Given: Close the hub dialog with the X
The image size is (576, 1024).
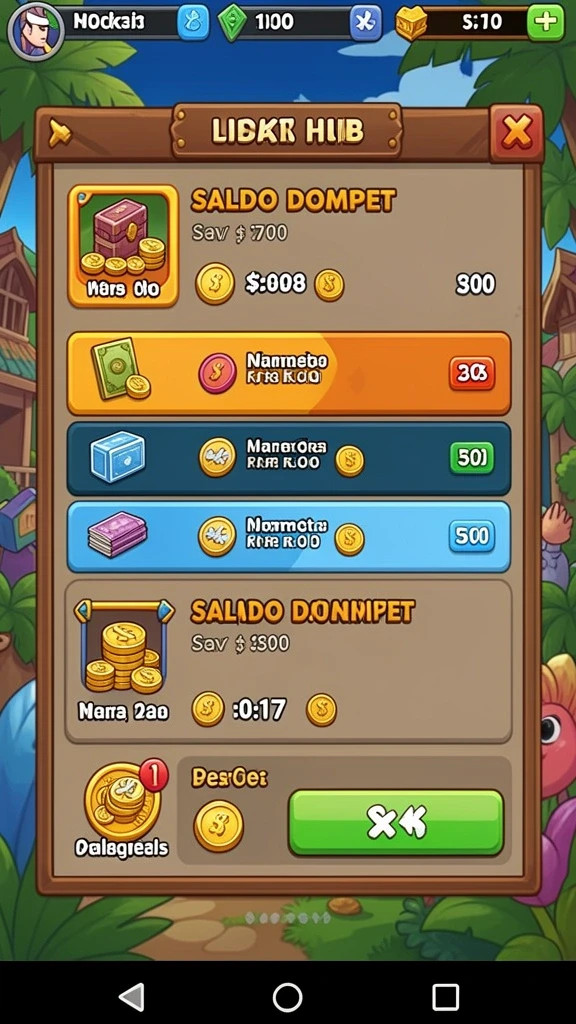Looking at the screenshot, I should pyautogui.click(x=517, y=133).
